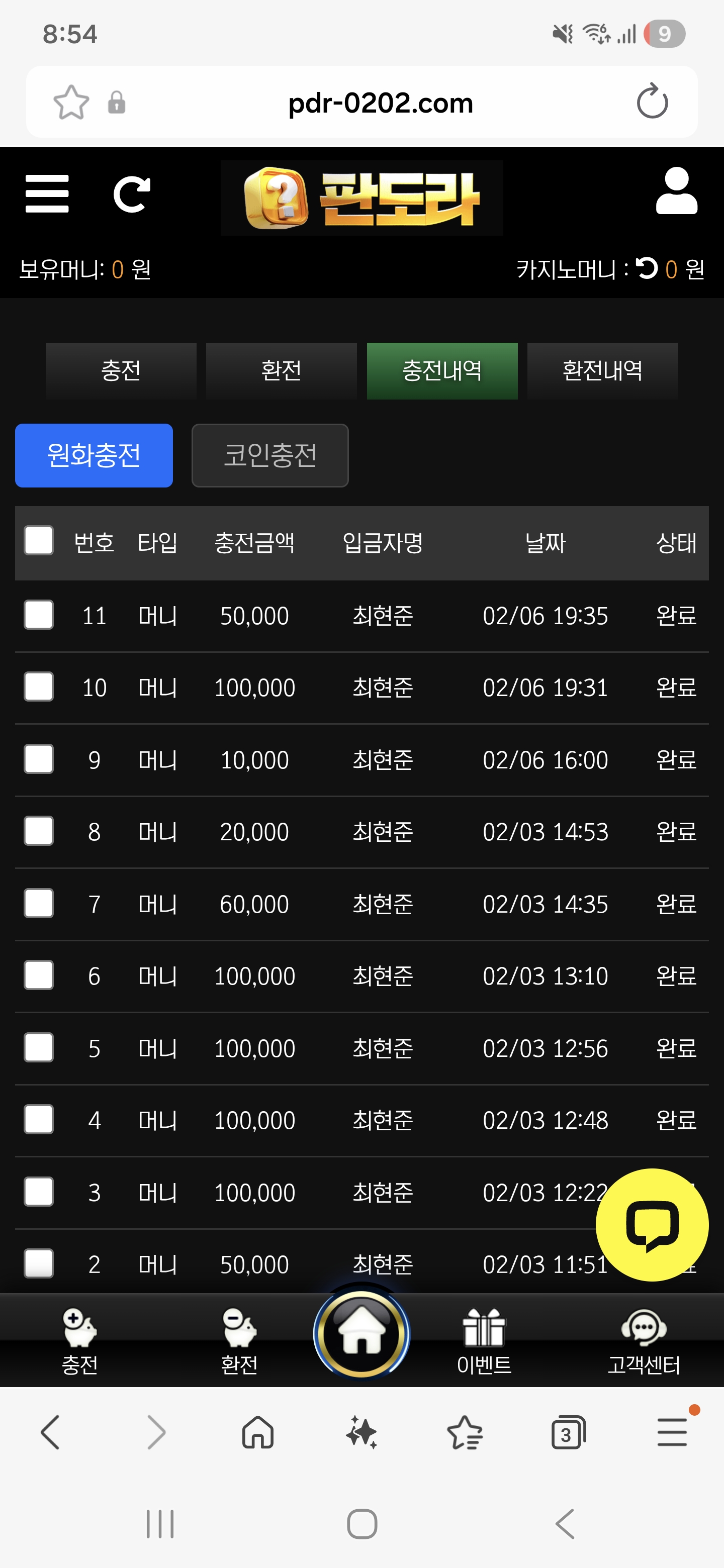Open the browser tabs switcher
Viewport: 724px width, 1568px height.
tap(568, 1433)
